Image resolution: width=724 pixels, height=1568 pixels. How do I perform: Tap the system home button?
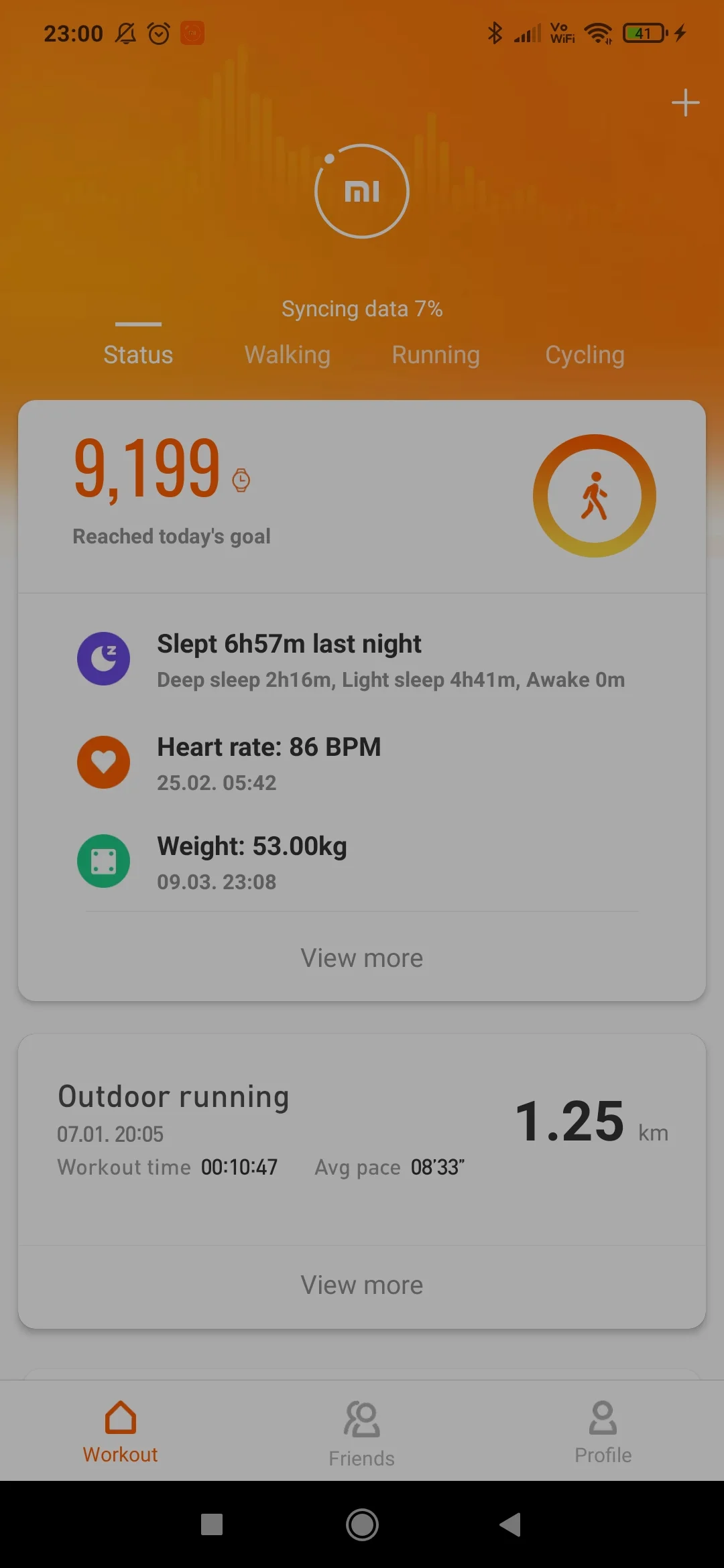click(x=362, y=1524)
